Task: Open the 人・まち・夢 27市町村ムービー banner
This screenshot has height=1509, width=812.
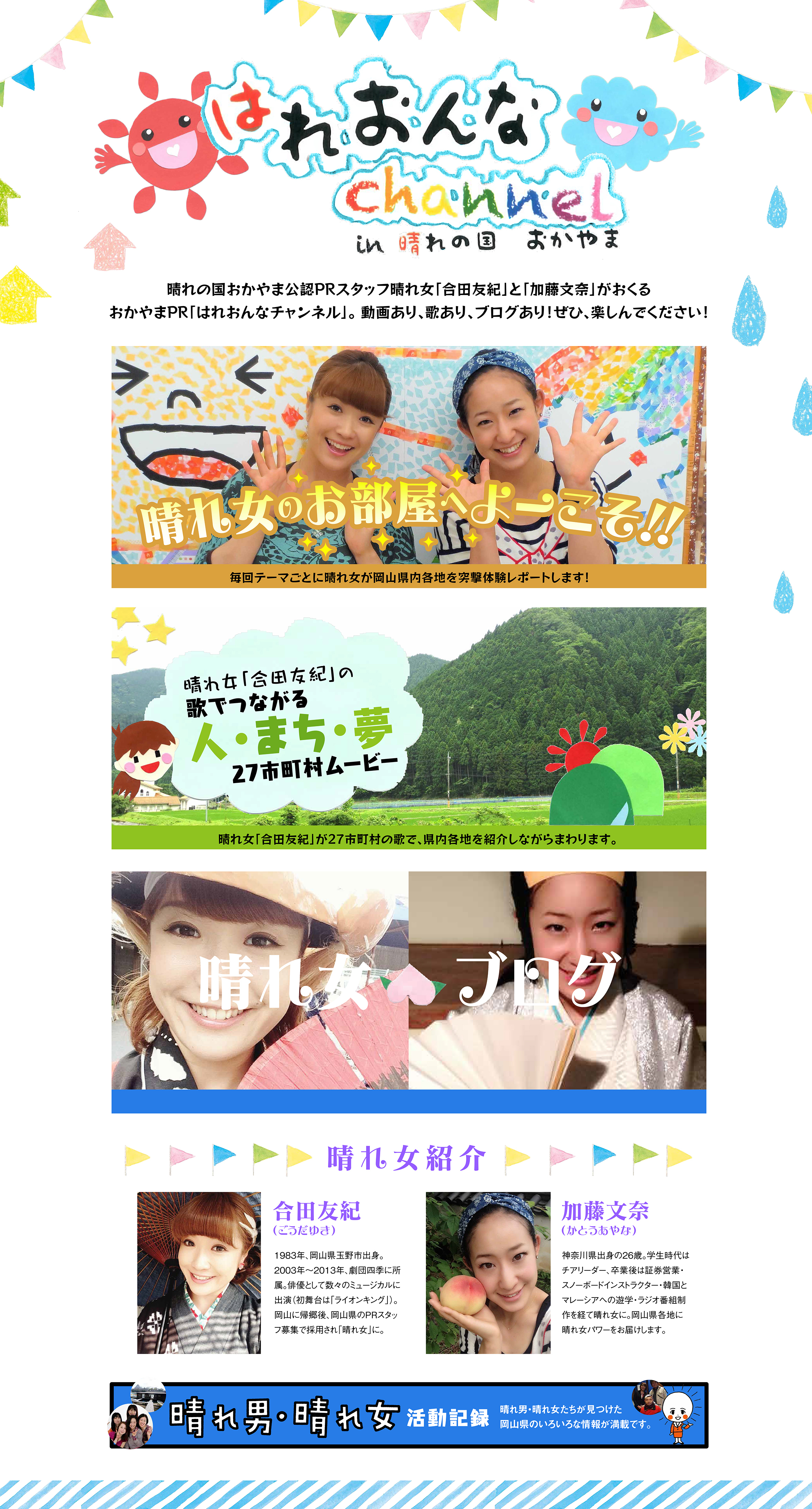Action: 409,728
